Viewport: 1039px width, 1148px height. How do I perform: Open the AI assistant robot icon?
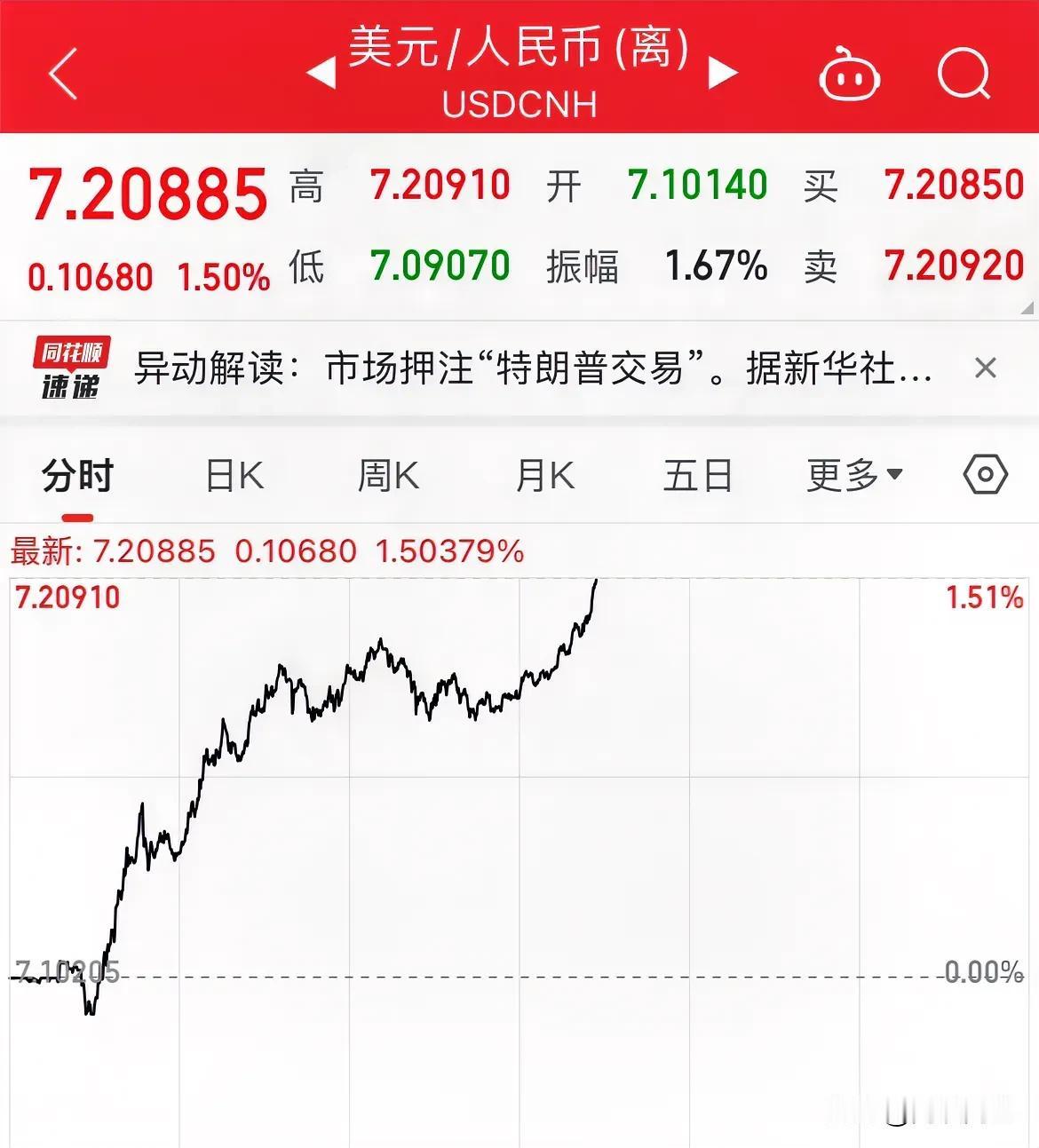[850, 76]
